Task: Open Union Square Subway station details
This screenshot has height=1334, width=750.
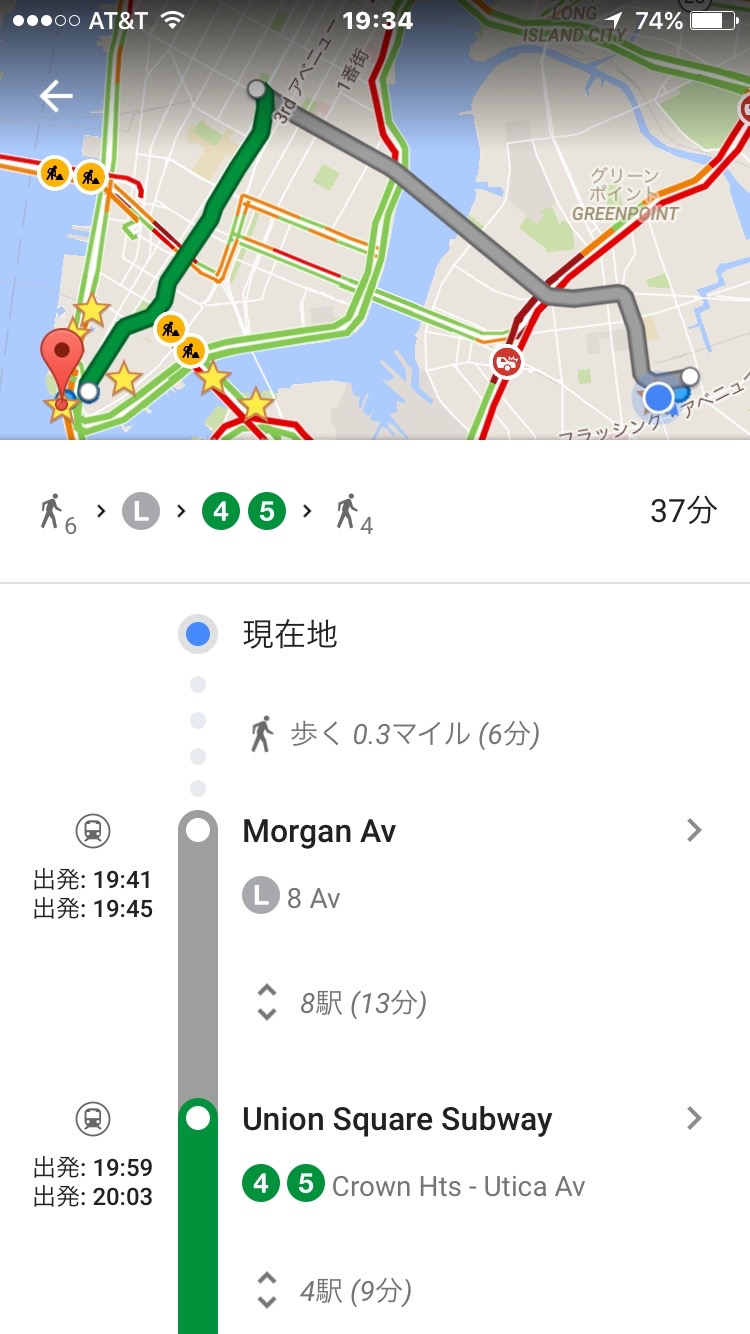Action: tap(693, 1118)
